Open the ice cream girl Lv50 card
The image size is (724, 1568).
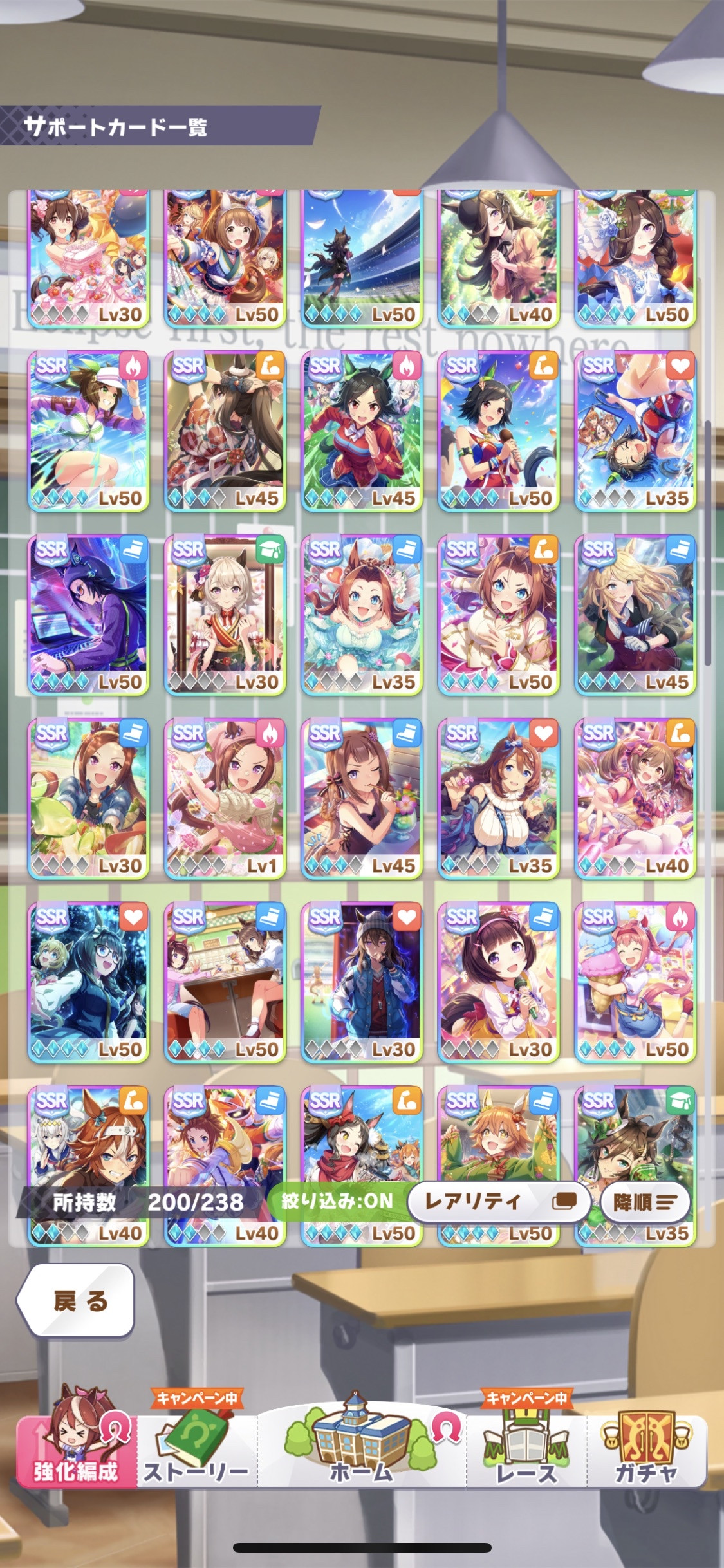tap(635, 982)
